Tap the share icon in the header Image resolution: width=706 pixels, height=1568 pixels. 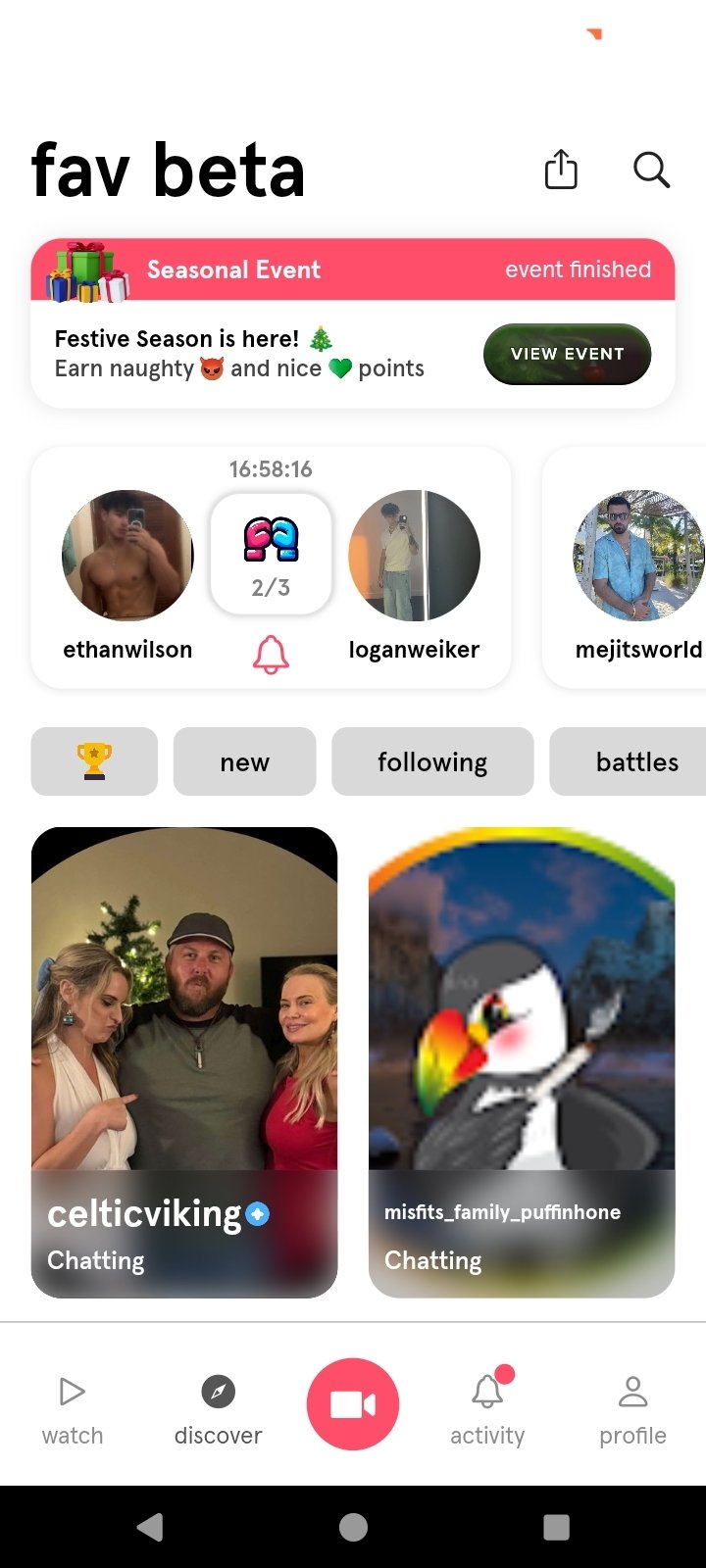(x=561, y=170)
